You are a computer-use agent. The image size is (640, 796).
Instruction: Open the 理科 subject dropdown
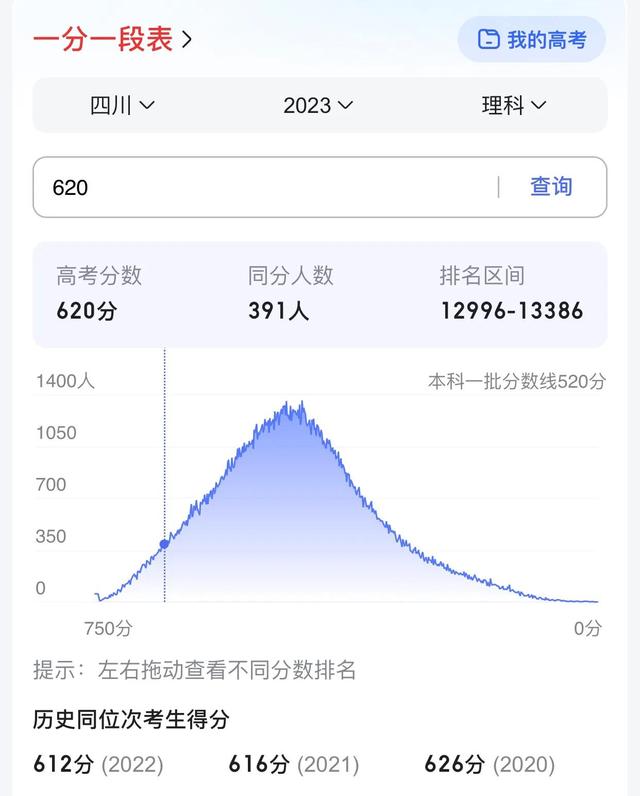click(514, 105)
